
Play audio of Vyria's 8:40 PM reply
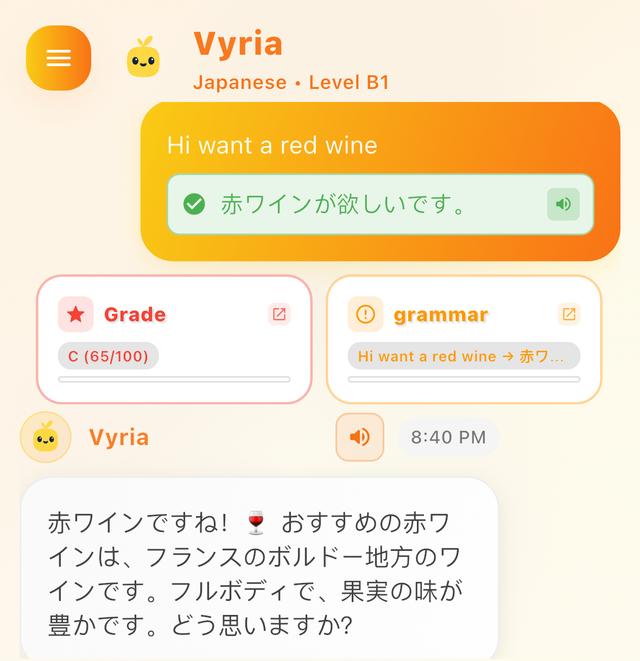[360, 437]
